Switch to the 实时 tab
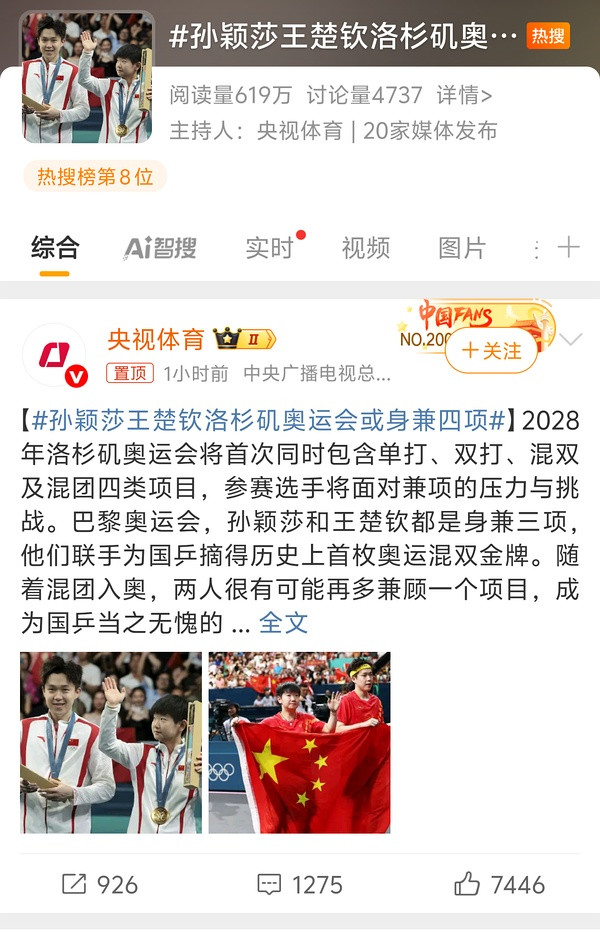The image size is (600, 934). [x=270, y=248]
